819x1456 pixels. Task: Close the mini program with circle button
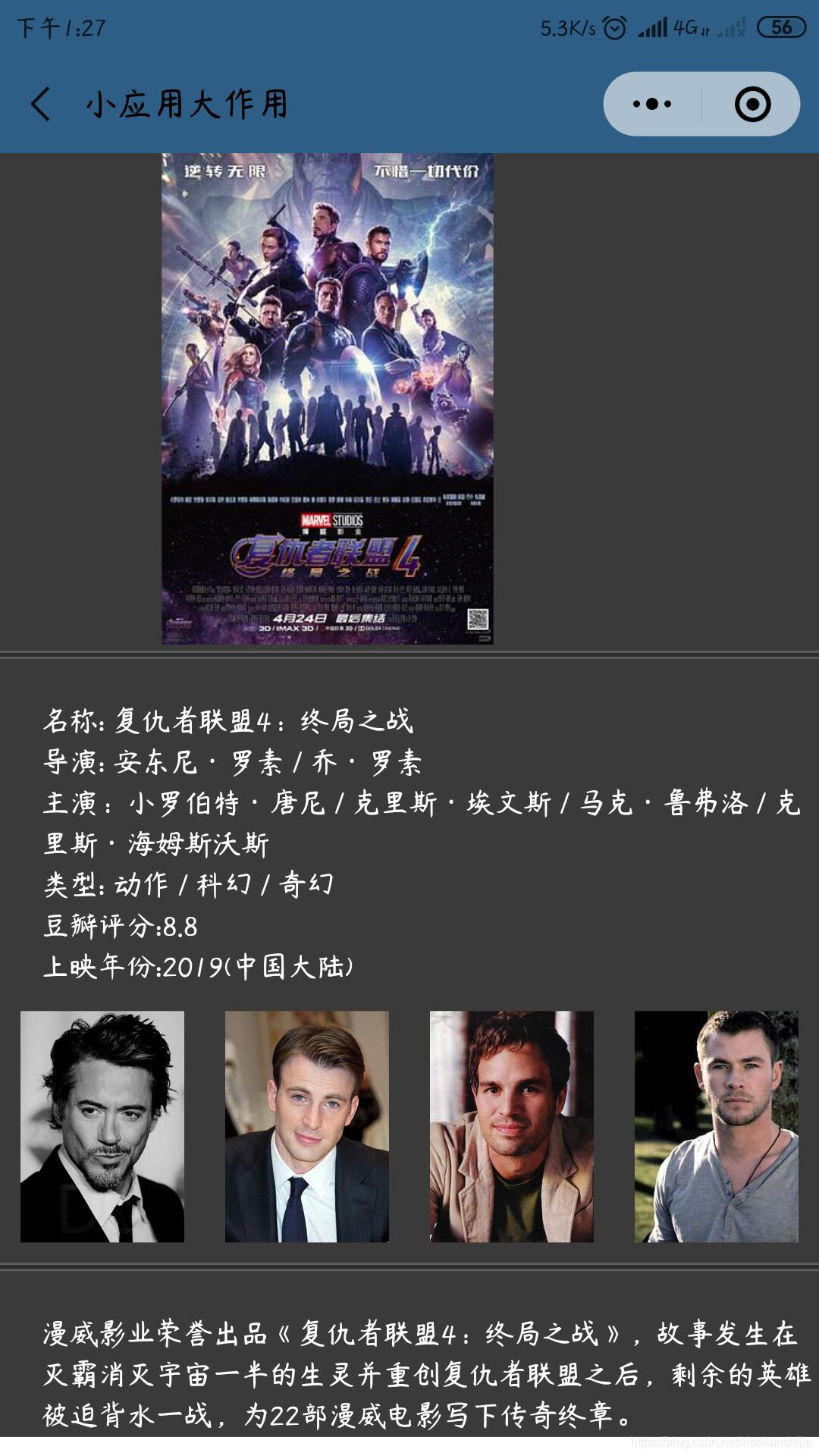tap(752, 104)
